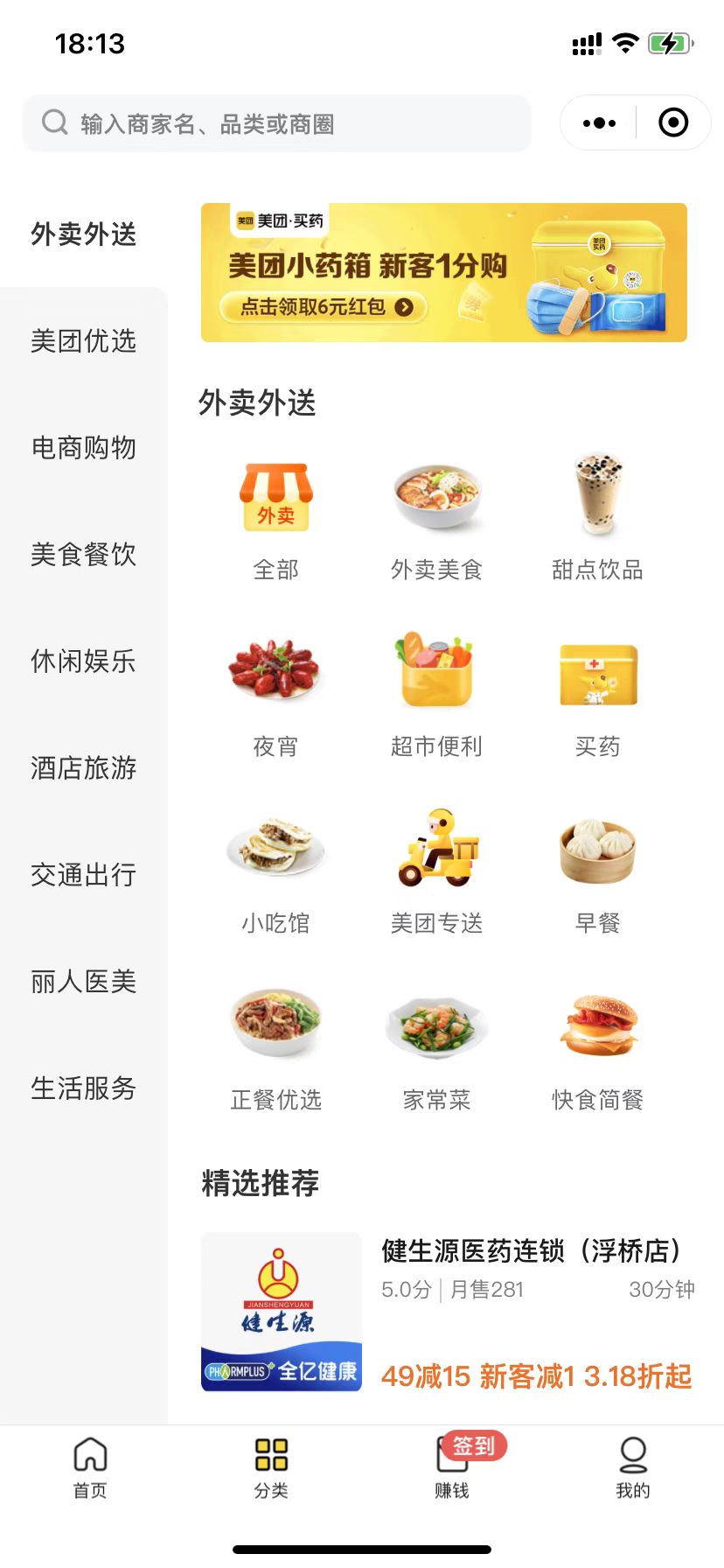Switch to 美食餐饮 in the sidebar
The width and height of the screenshot is (724, 1568).
point(83,554)
